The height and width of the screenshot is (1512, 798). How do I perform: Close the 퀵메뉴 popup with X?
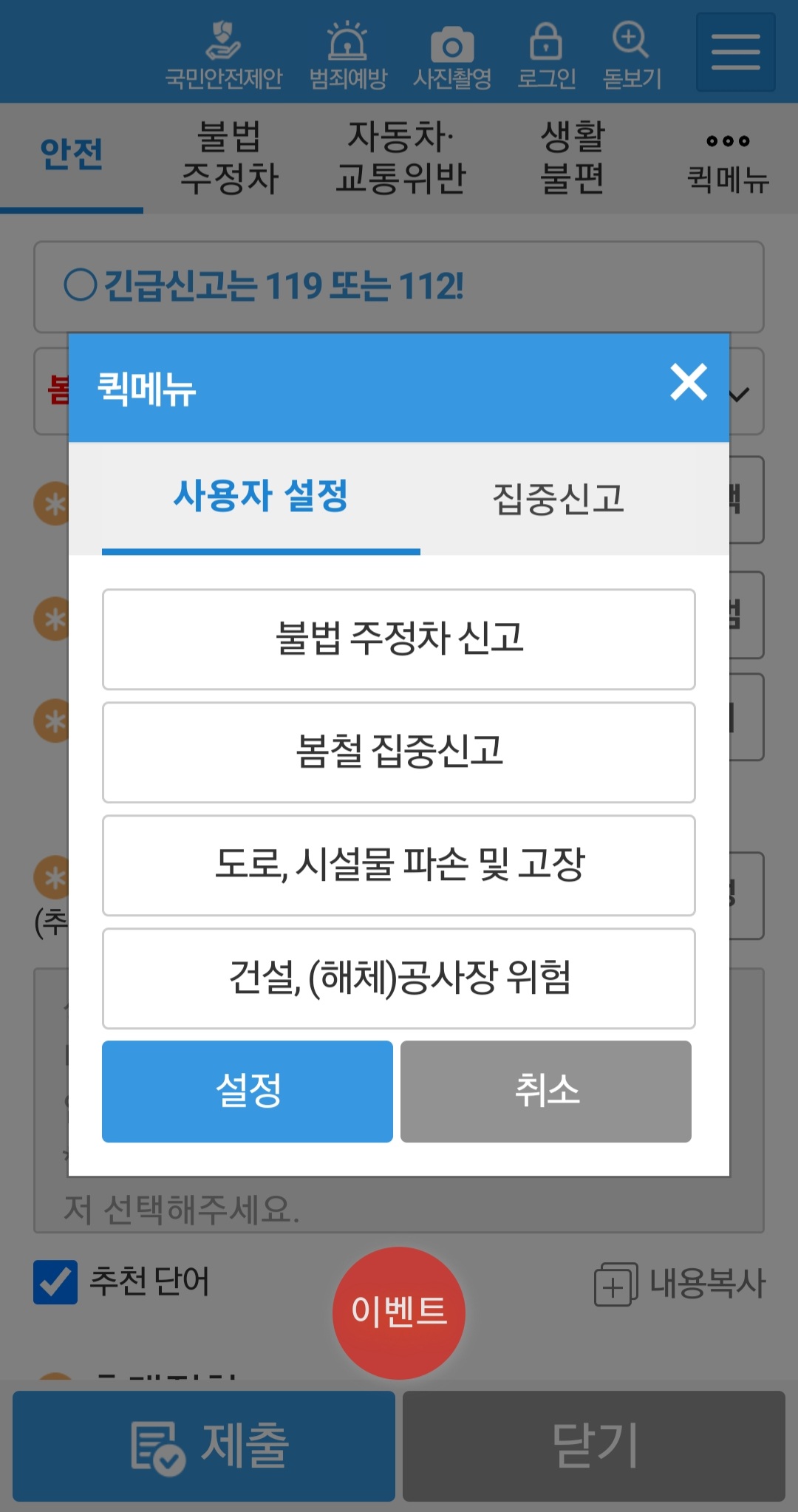click(x=688, y=381)
